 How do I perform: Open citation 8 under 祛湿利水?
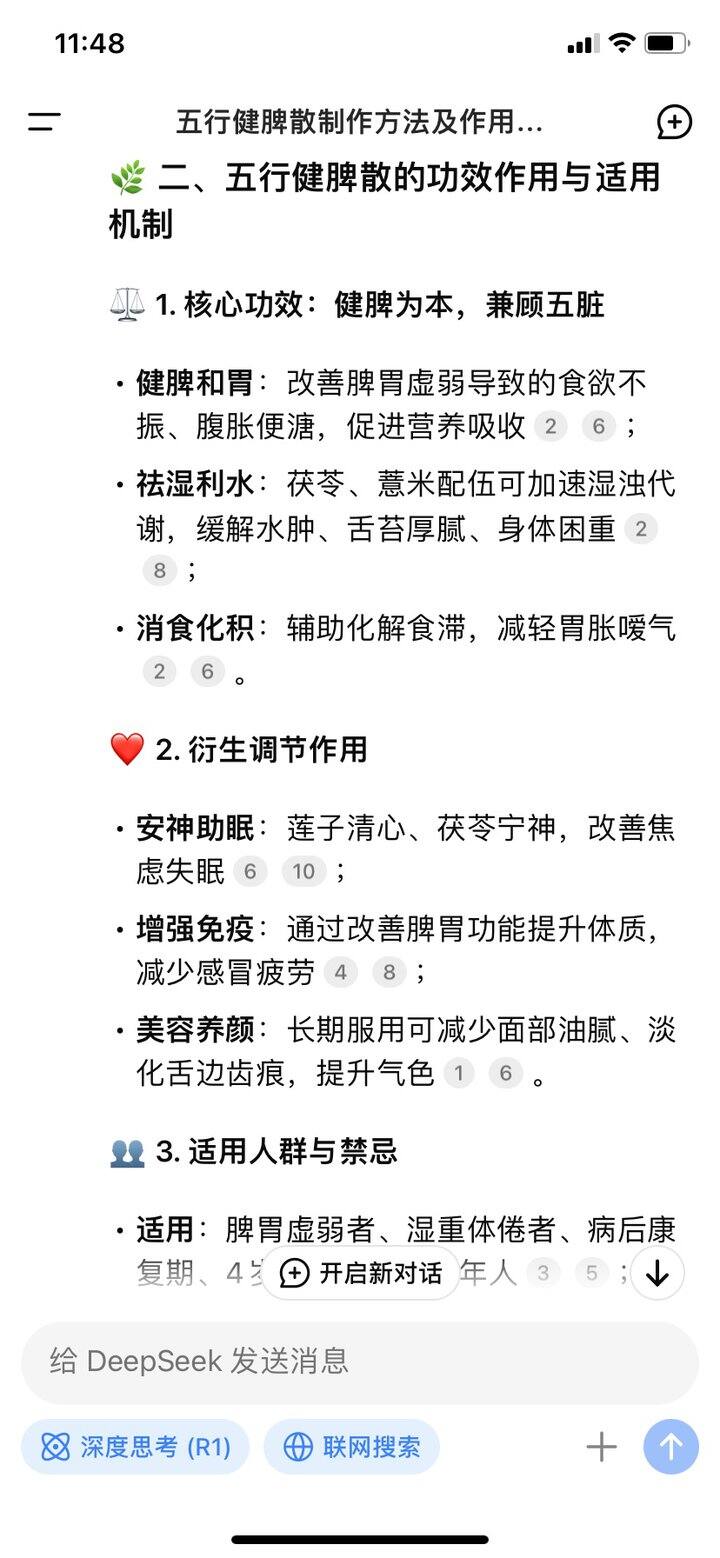[159, 571]
